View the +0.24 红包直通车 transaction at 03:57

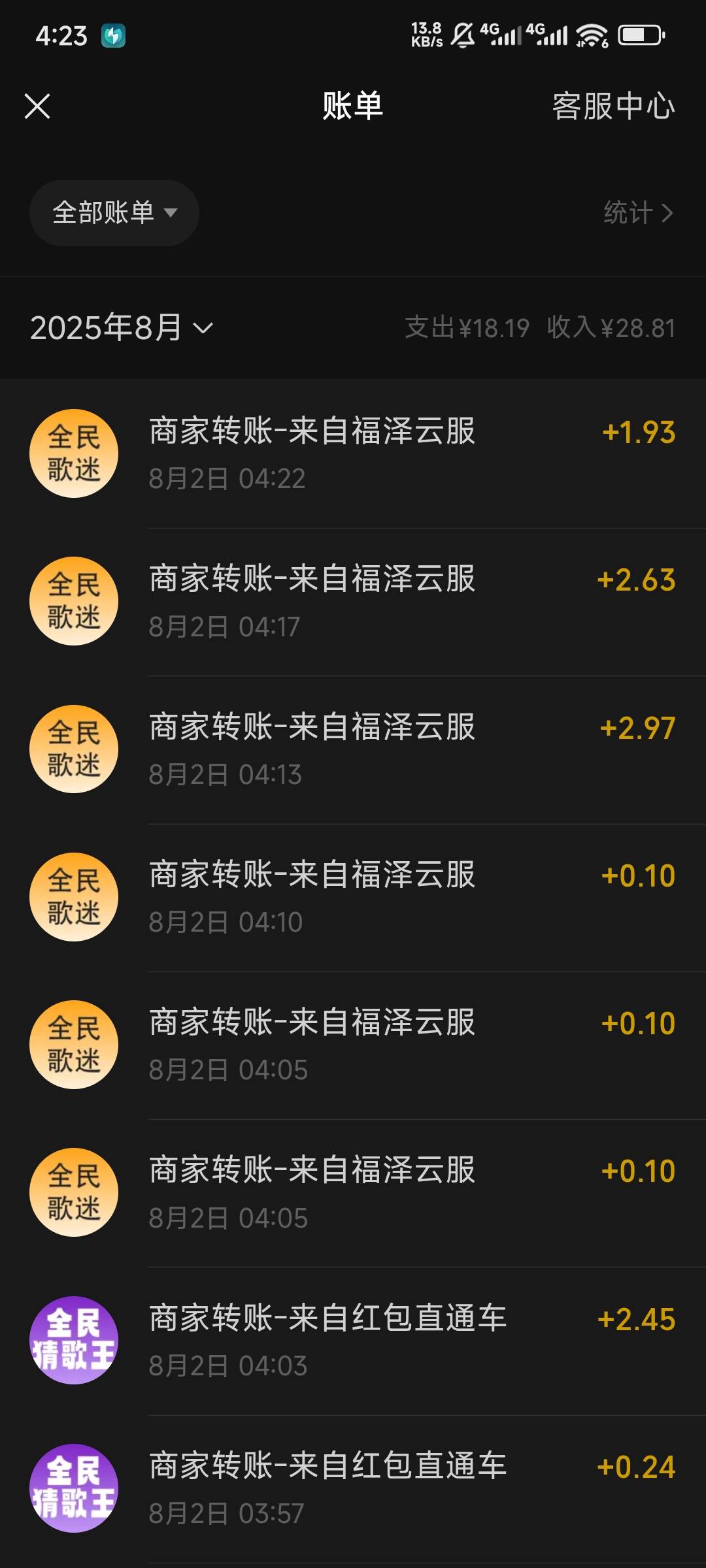pyautogui.click(x=353, y=1489)
